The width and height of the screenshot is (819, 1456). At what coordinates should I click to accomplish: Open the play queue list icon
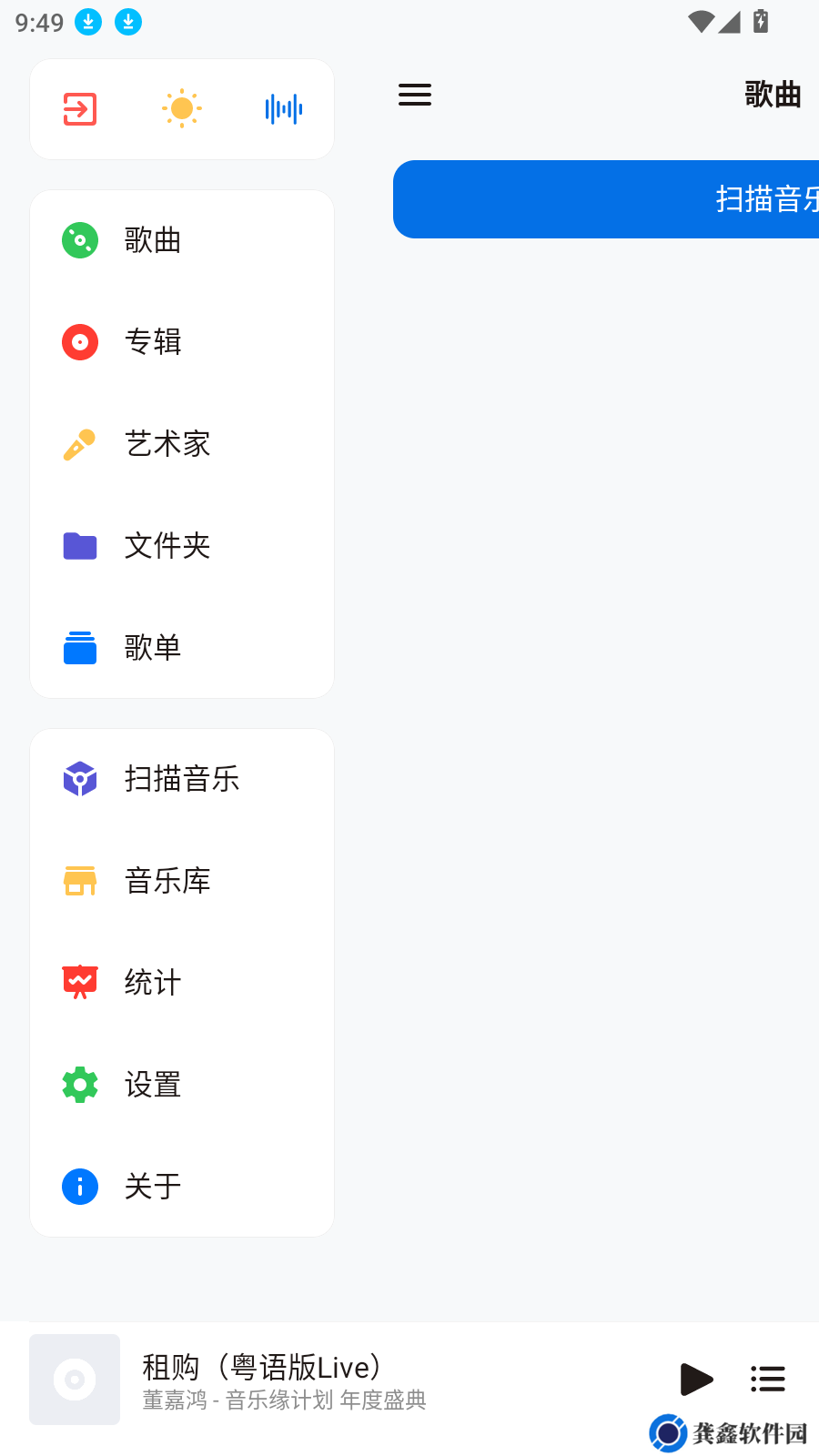(768, 1380)
